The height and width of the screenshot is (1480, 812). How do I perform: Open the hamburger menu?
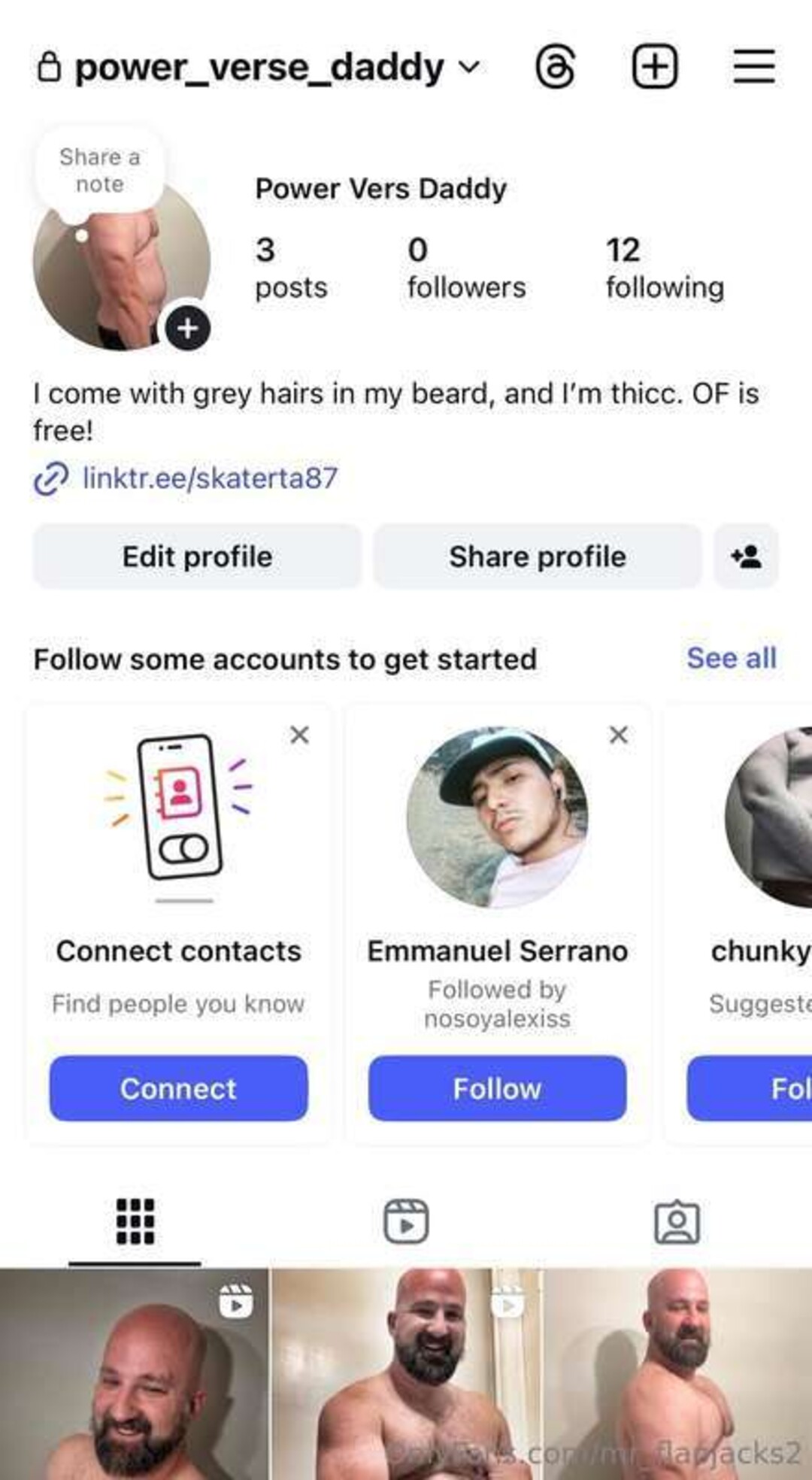pyautogui.click(x=754, y=67)
